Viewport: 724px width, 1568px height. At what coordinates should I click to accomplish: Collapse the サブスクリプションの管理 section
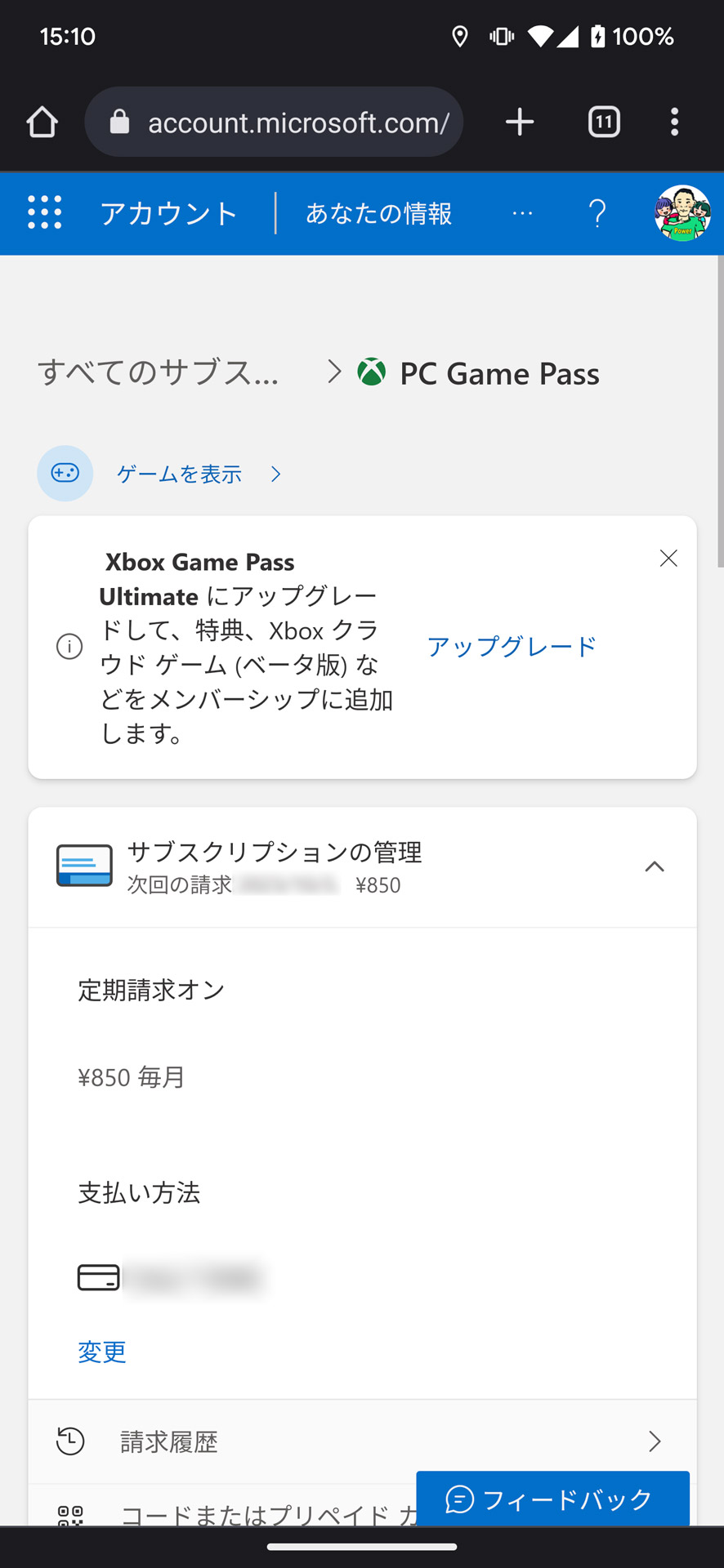coord(655,866)
